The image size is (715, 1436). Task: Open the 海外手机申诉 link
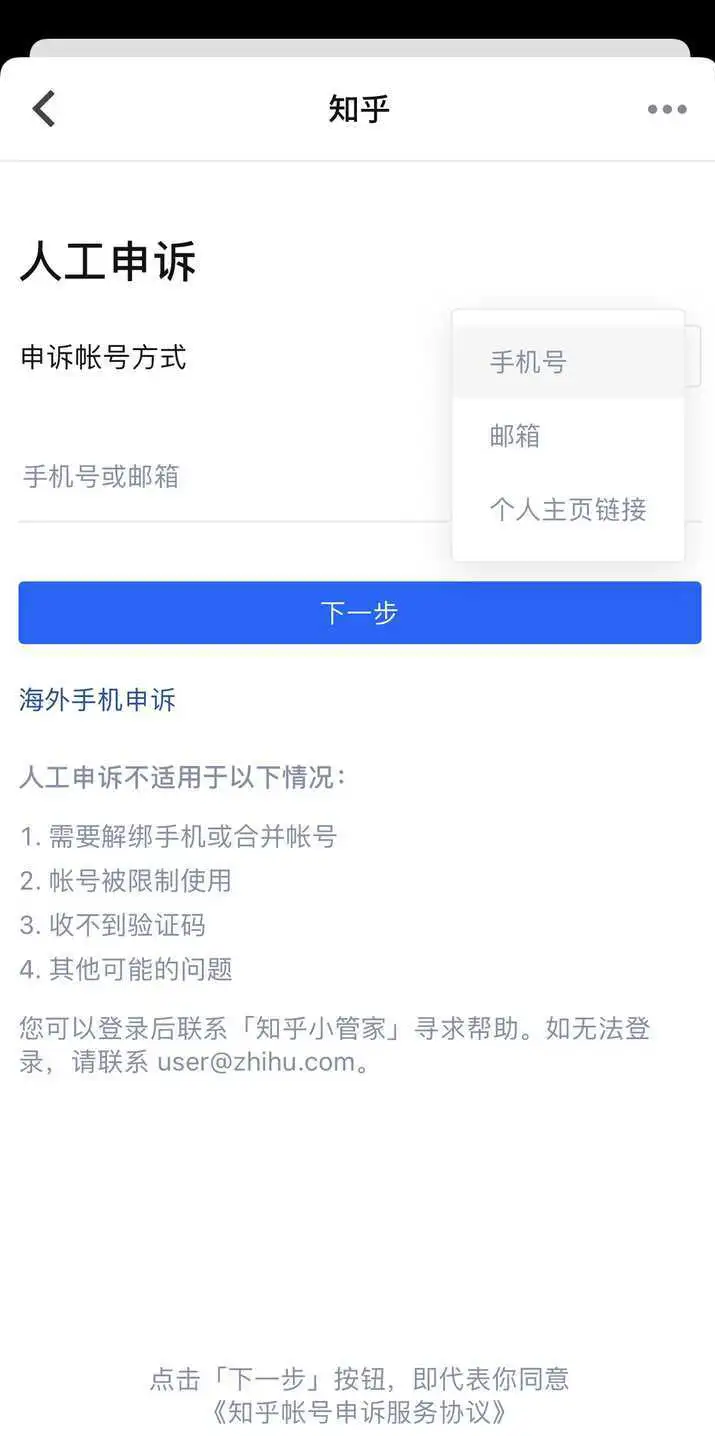pyautogui.click(x=98, y=700)
